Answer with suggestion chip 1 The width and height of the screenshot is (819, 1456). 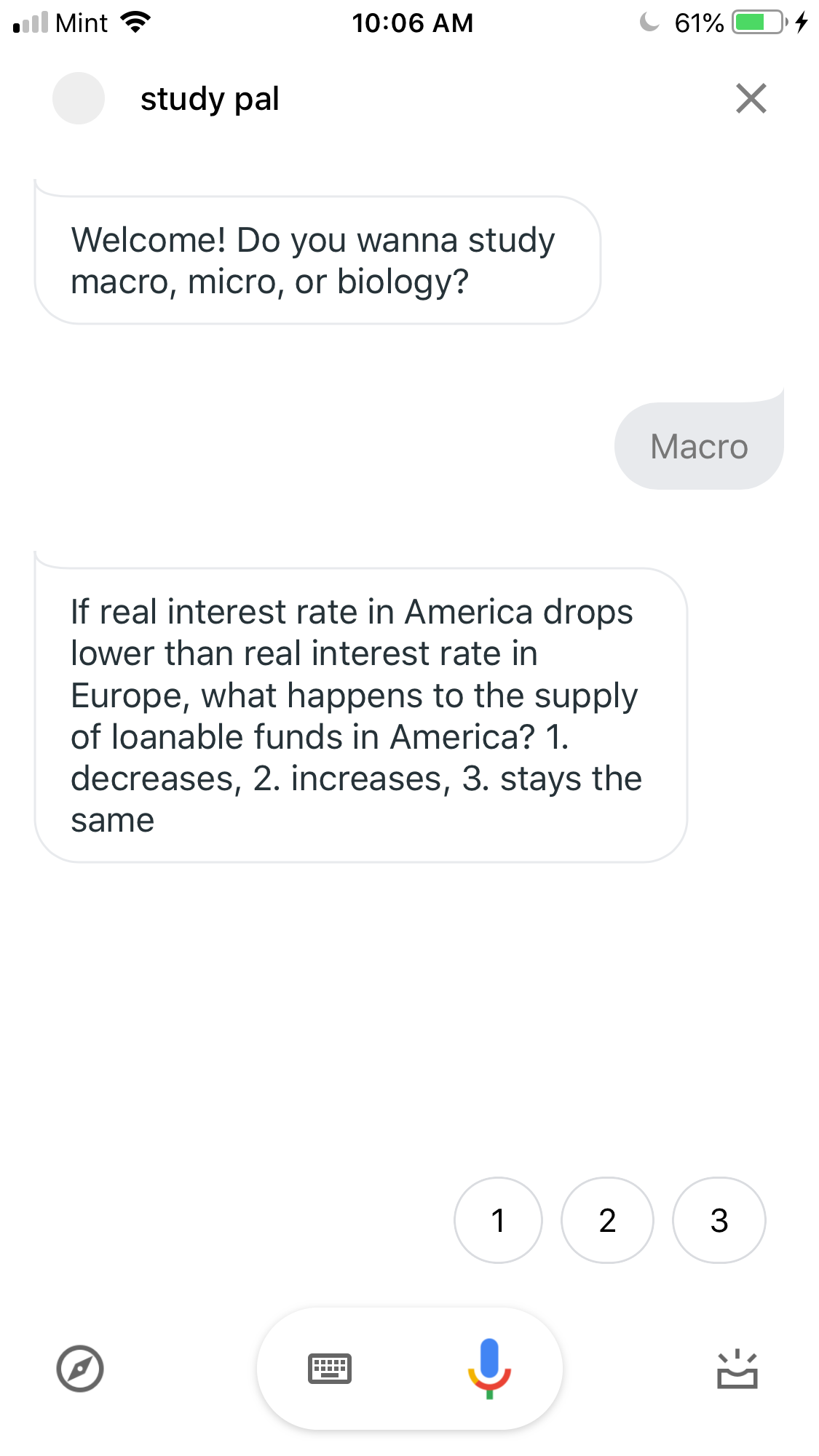[498, 1220]
